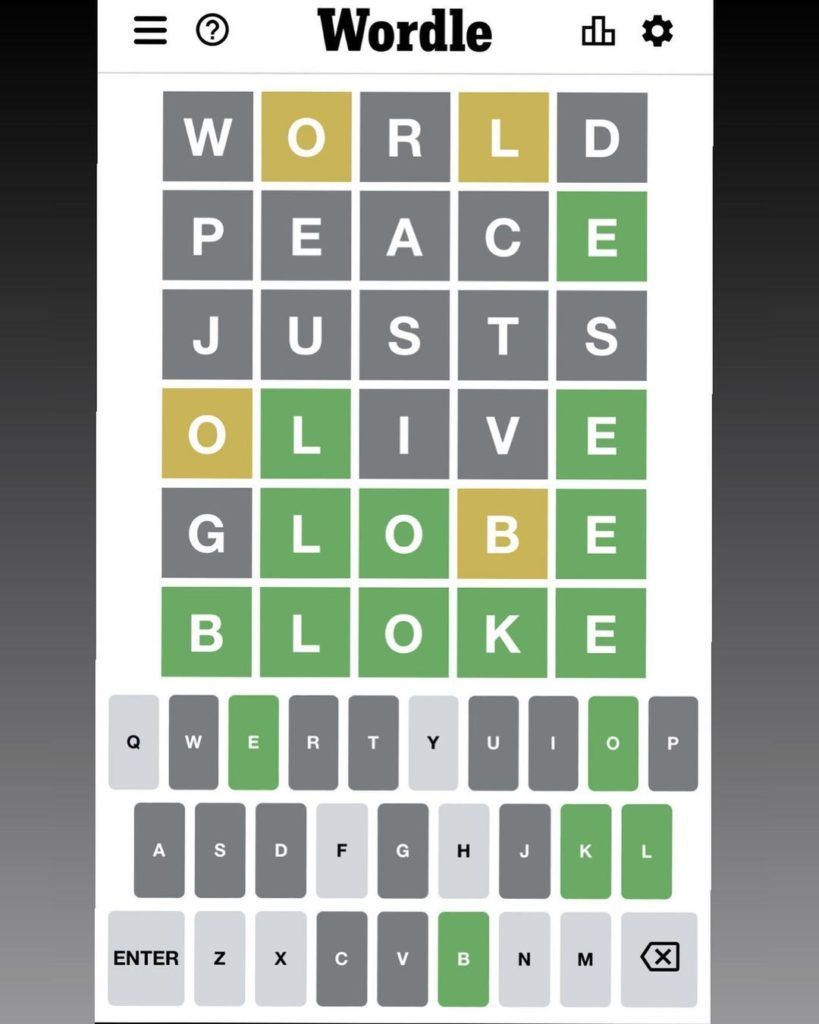The width and height of the screenshot is (819, 1024).
Task: Select the green E key
Action: 253,743
